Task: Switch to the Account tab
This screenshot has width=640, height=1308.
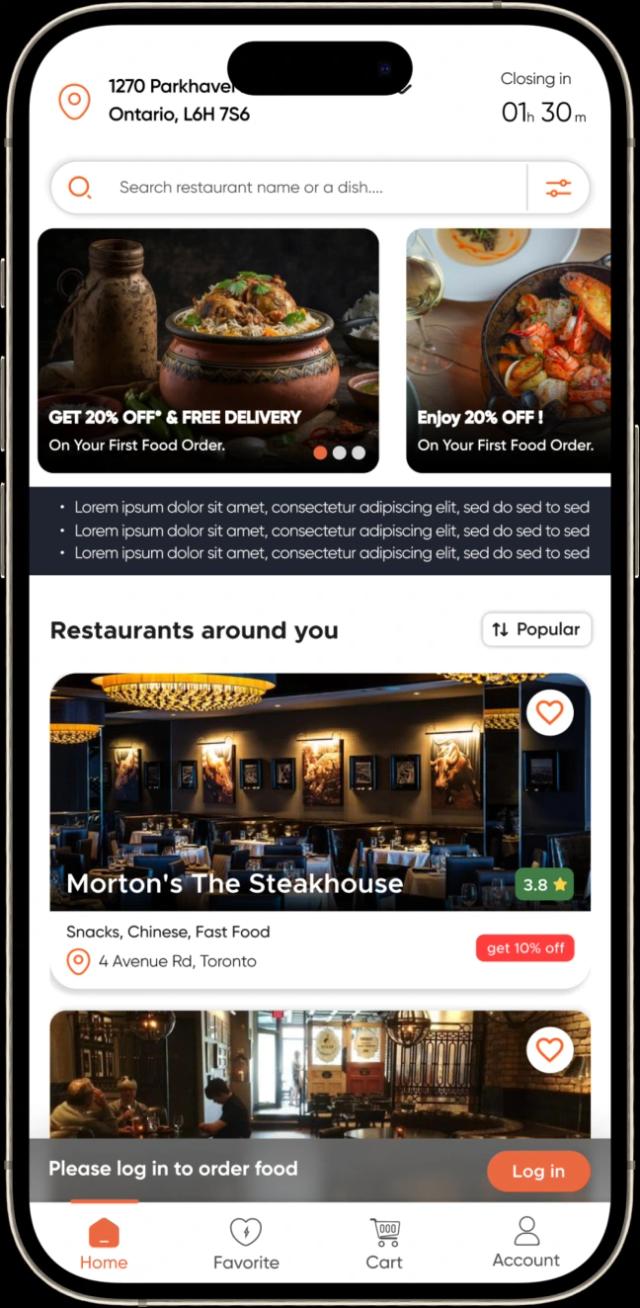Action: pyautogui.click(x=526, y=1243)
